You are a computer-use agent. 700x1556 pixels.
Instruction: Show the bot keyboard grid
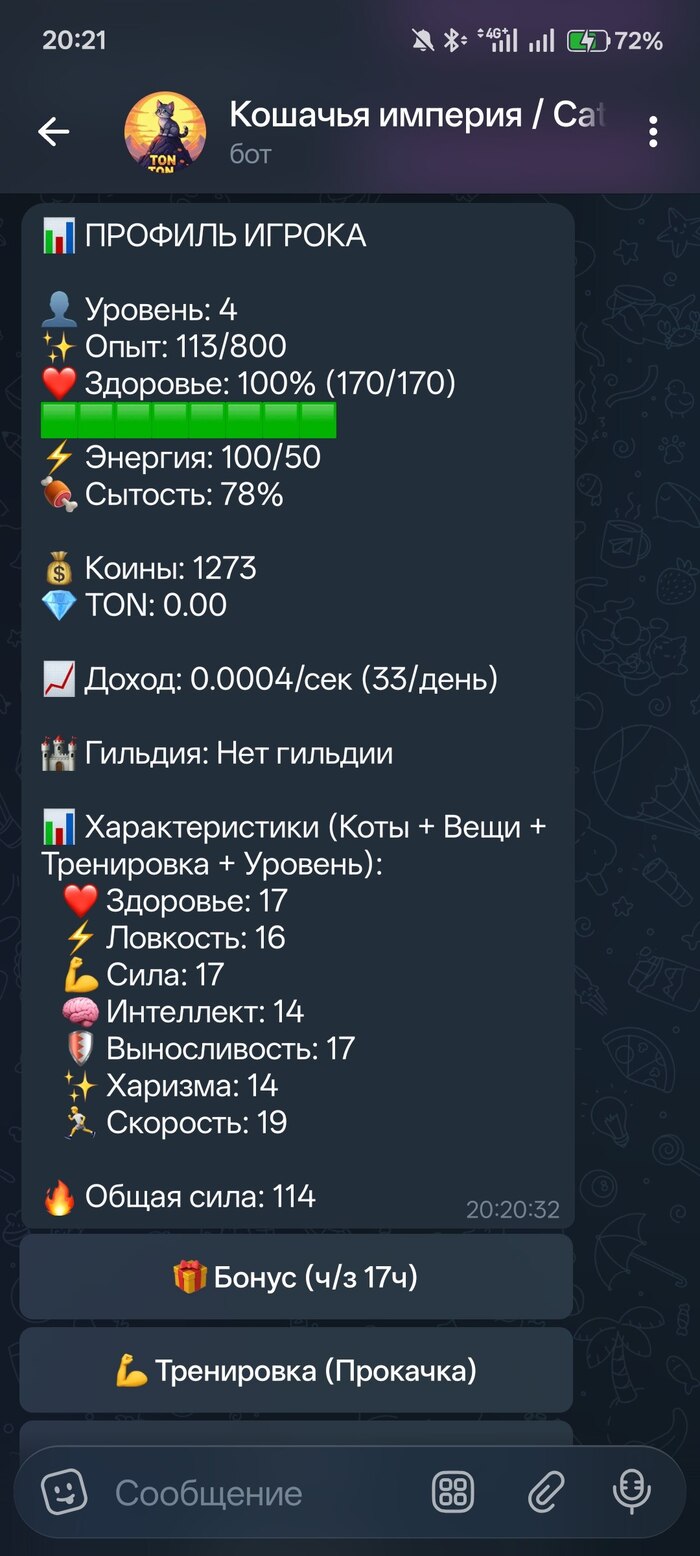453,1493
